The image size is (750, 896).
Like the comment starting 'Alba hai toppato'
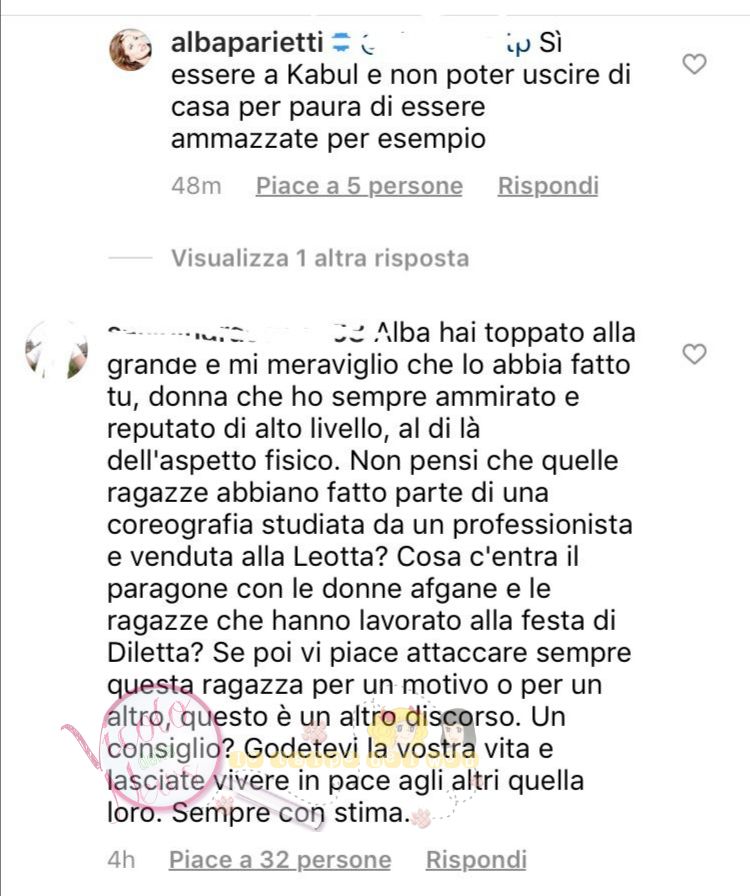[693, 353]
